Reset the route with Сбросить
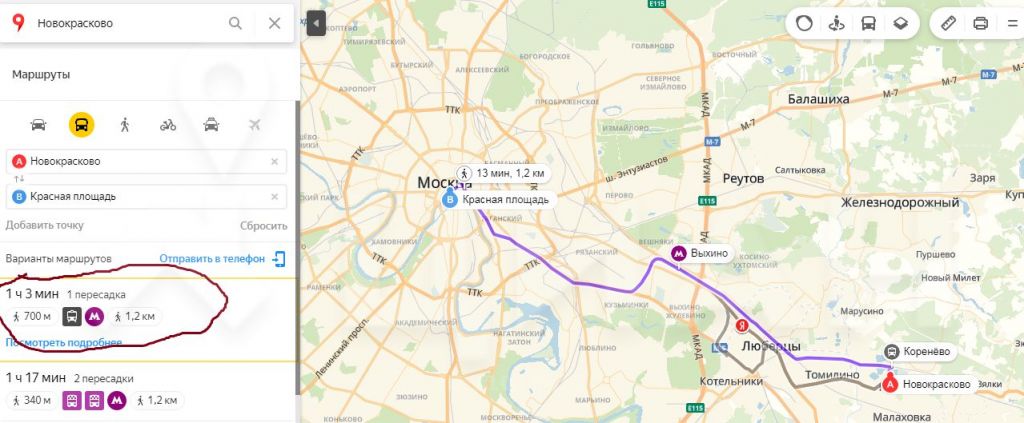The width and height of the screenshot is (1024, 423). click(x=263, y=225)
